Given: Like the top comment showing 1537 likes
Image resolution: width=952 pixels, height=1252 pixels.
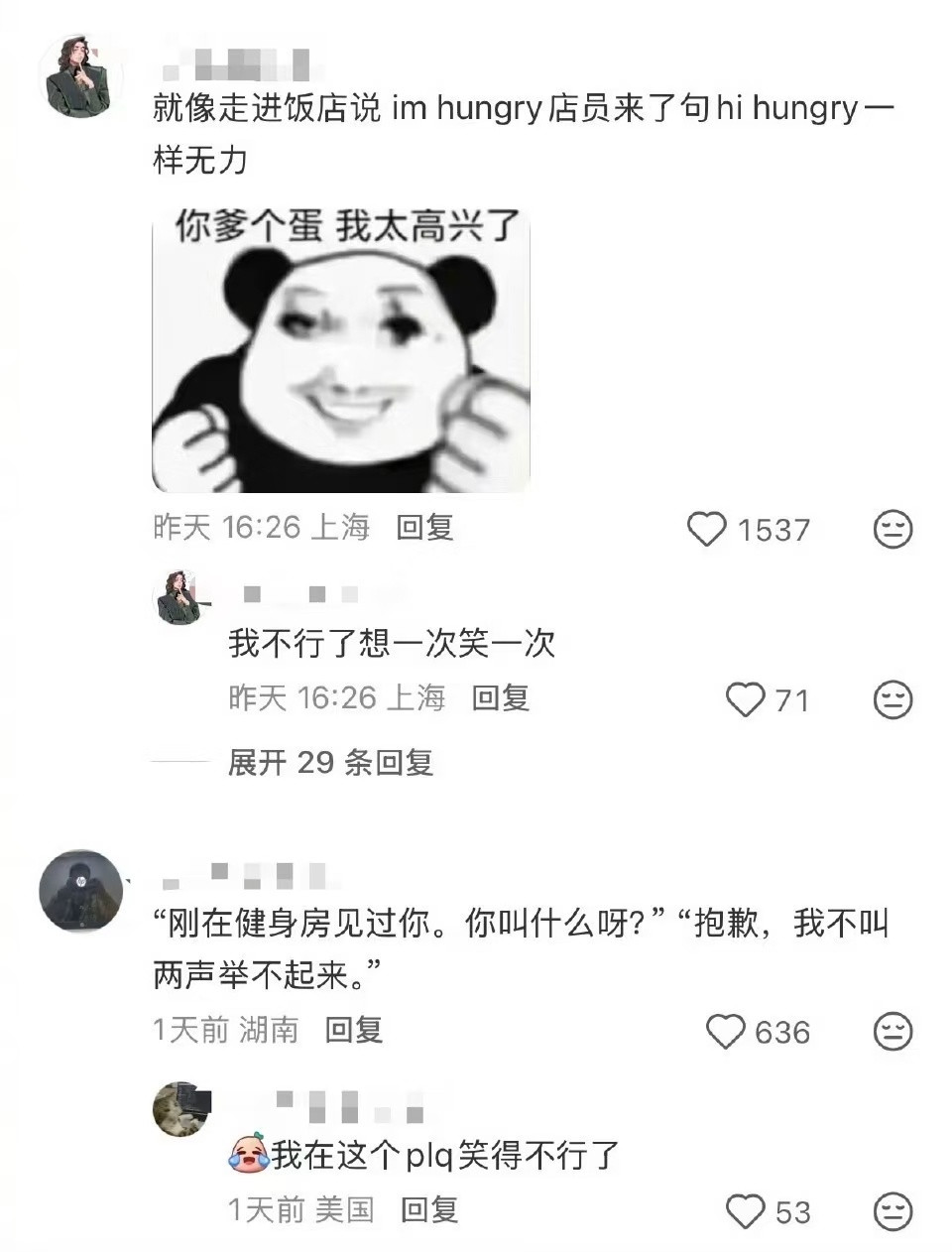Looking at the screenshot, I should coord(707,530).
